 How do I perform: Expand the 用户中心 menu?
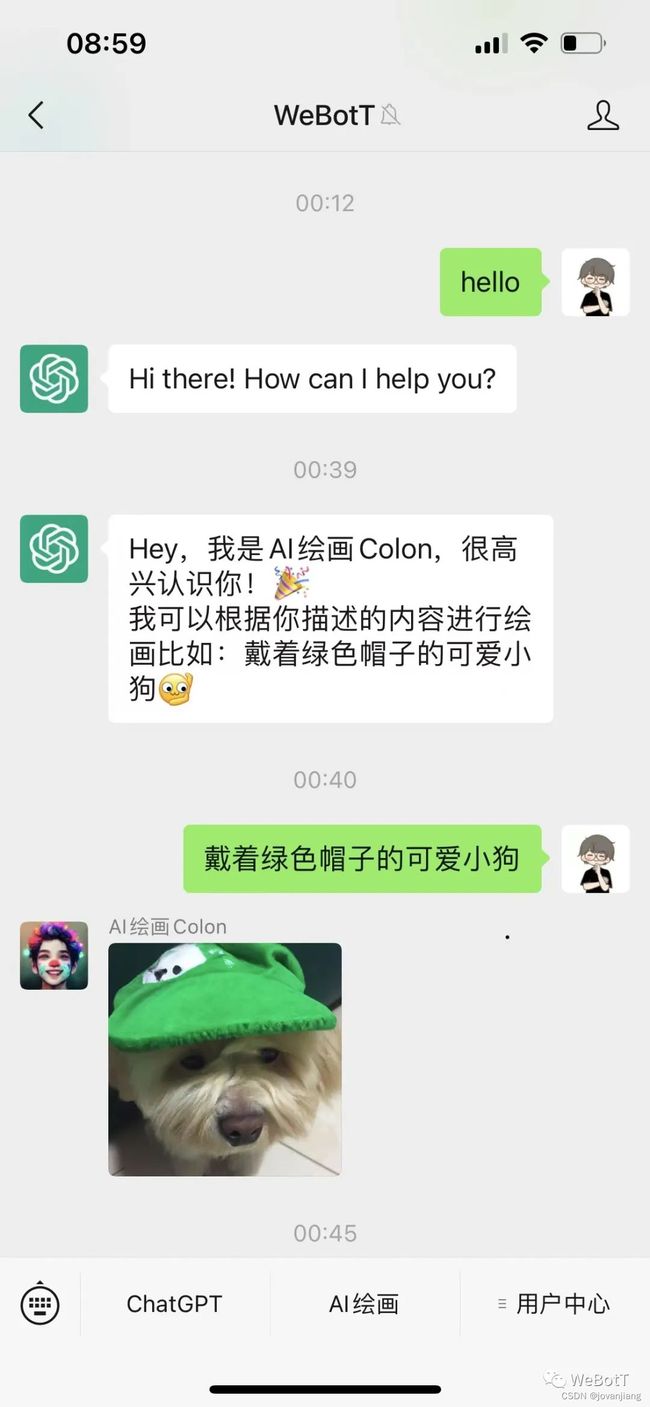pos(554,1303)
